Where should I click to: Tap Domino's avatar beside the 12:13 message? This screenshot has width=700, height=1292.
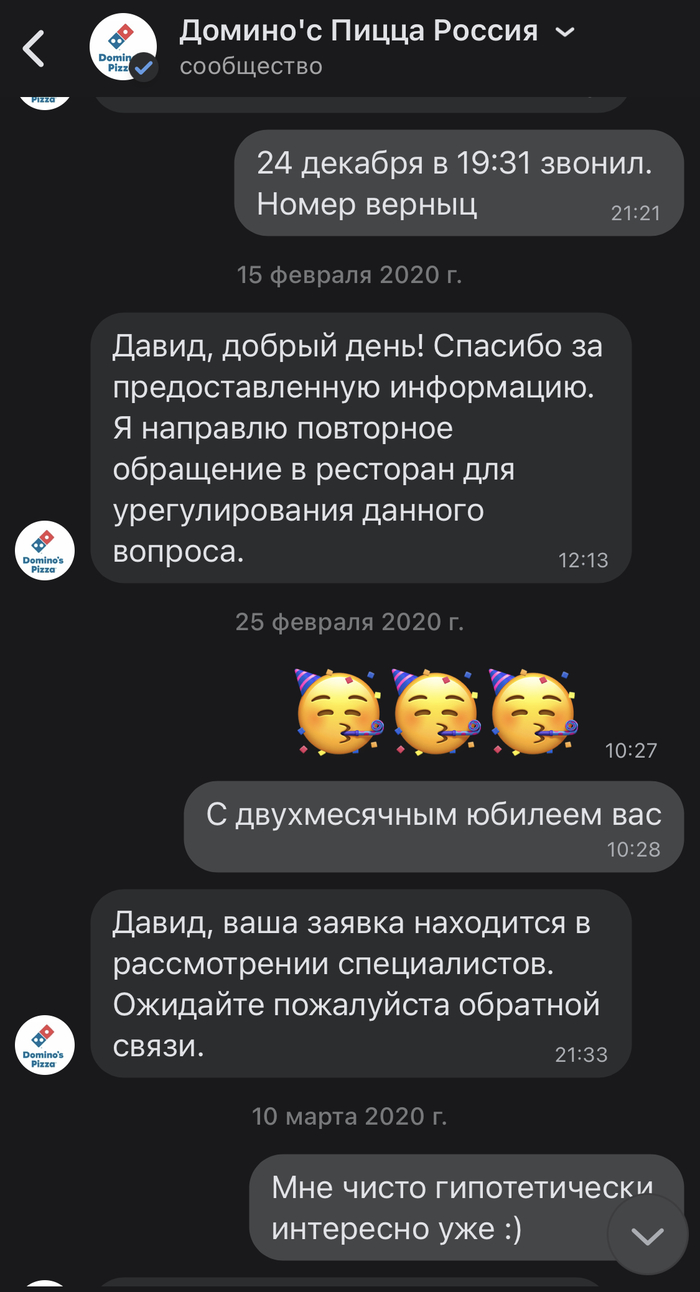point(45,551)
